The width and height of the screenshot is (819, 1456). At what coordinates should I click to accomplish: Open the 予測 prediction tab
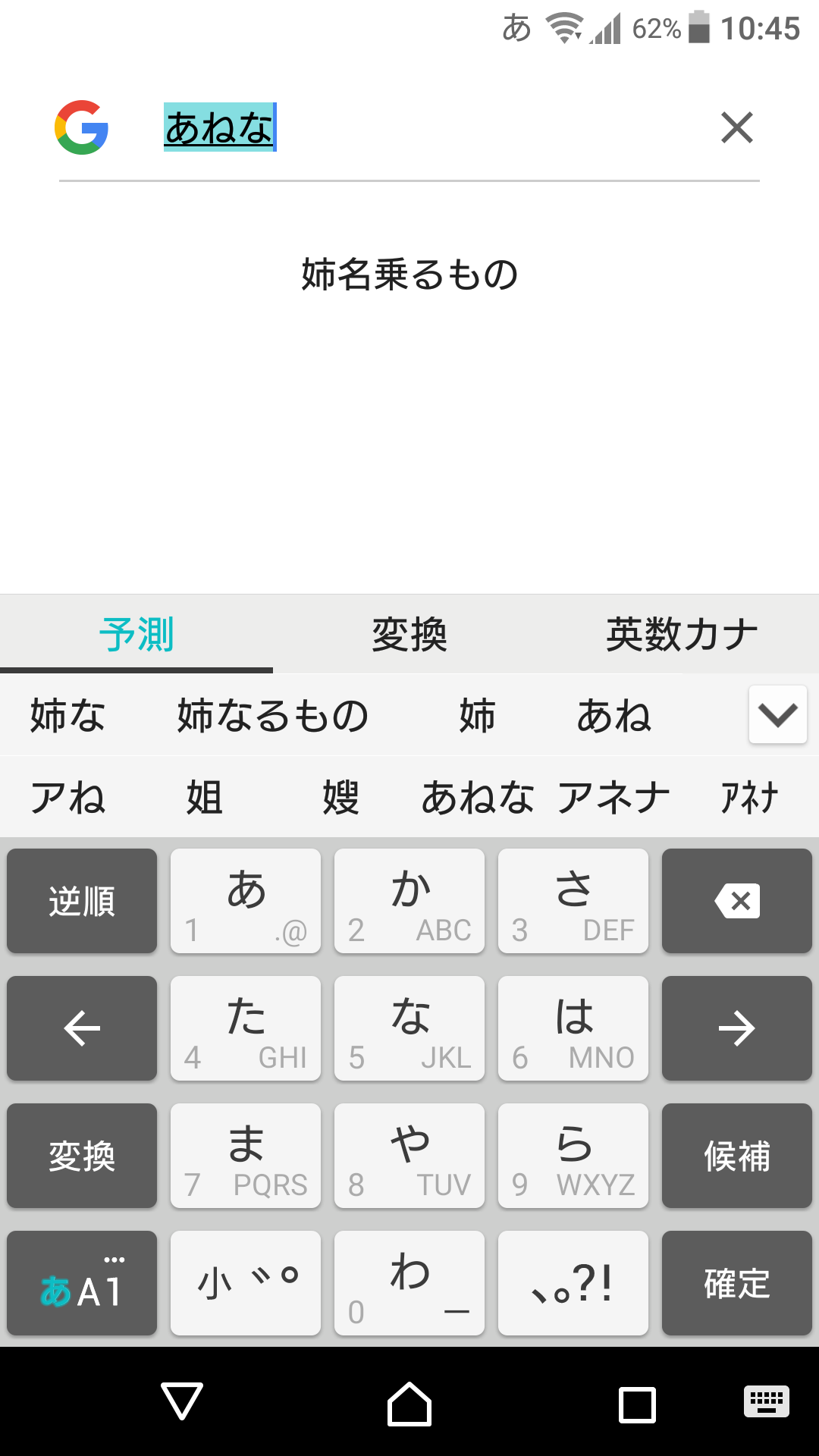[136, 634]
